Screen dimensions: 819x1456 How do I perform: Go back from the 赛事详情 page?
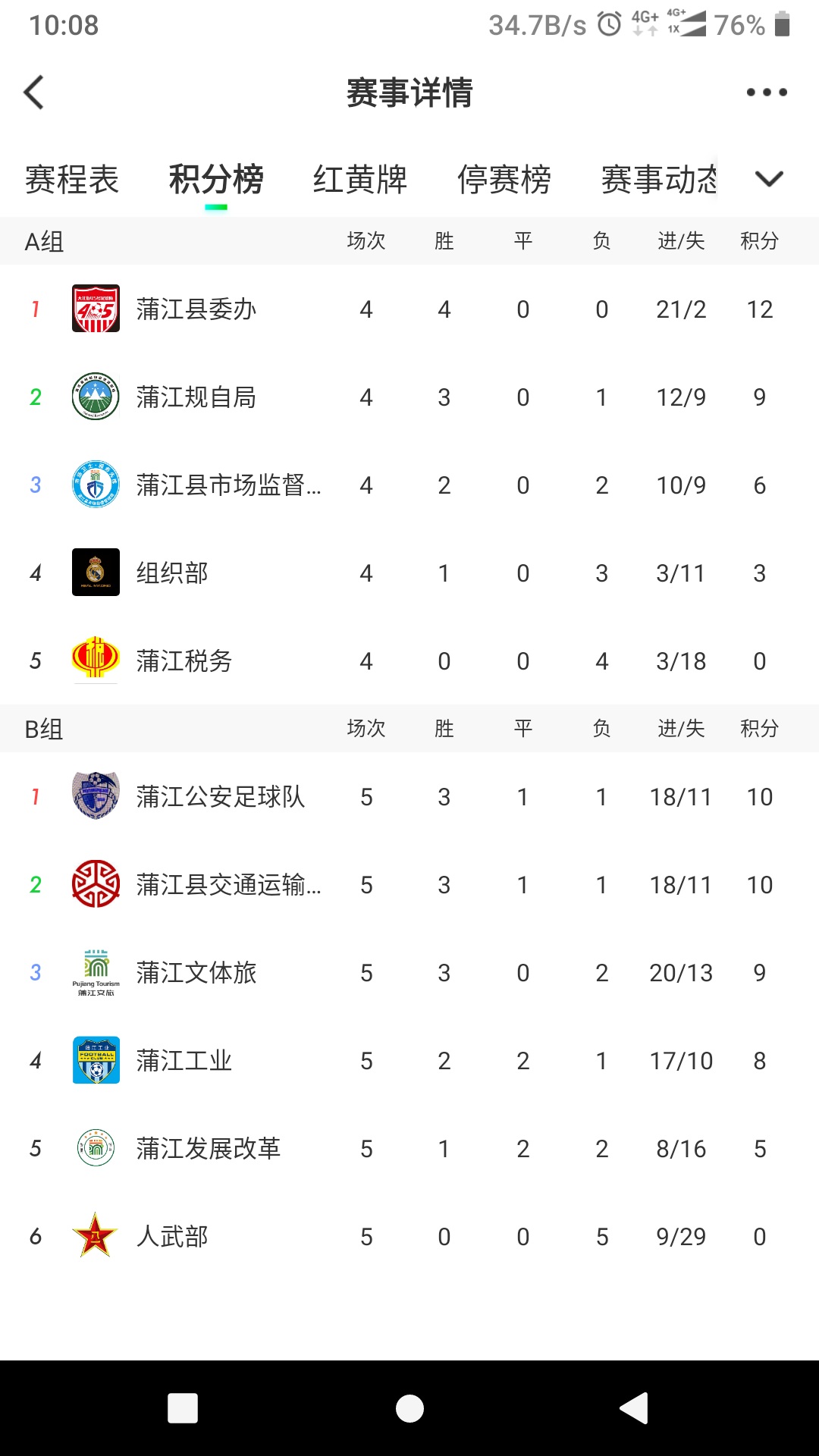[34, 93]
